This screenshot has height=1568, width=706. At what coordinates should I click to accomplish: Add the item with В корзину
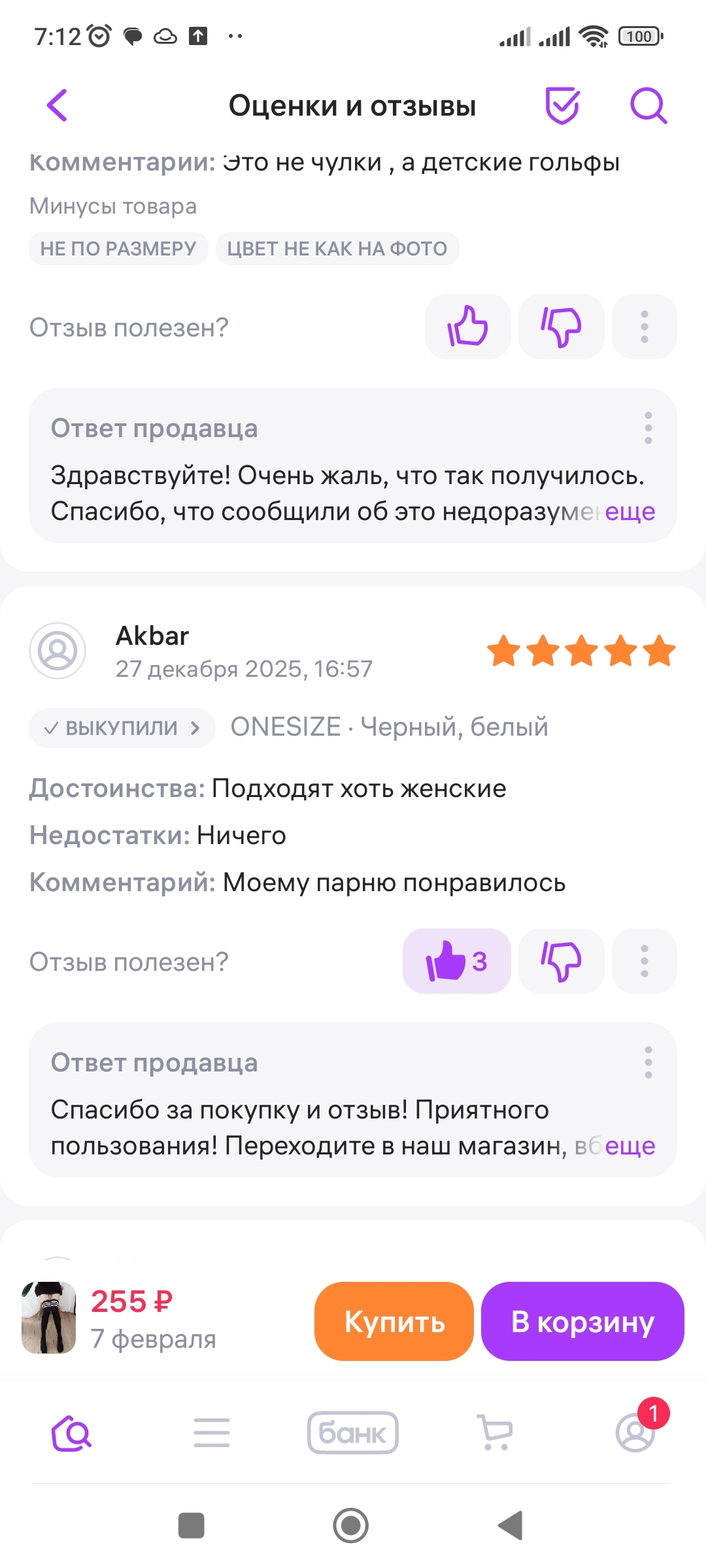[582, 1321]
